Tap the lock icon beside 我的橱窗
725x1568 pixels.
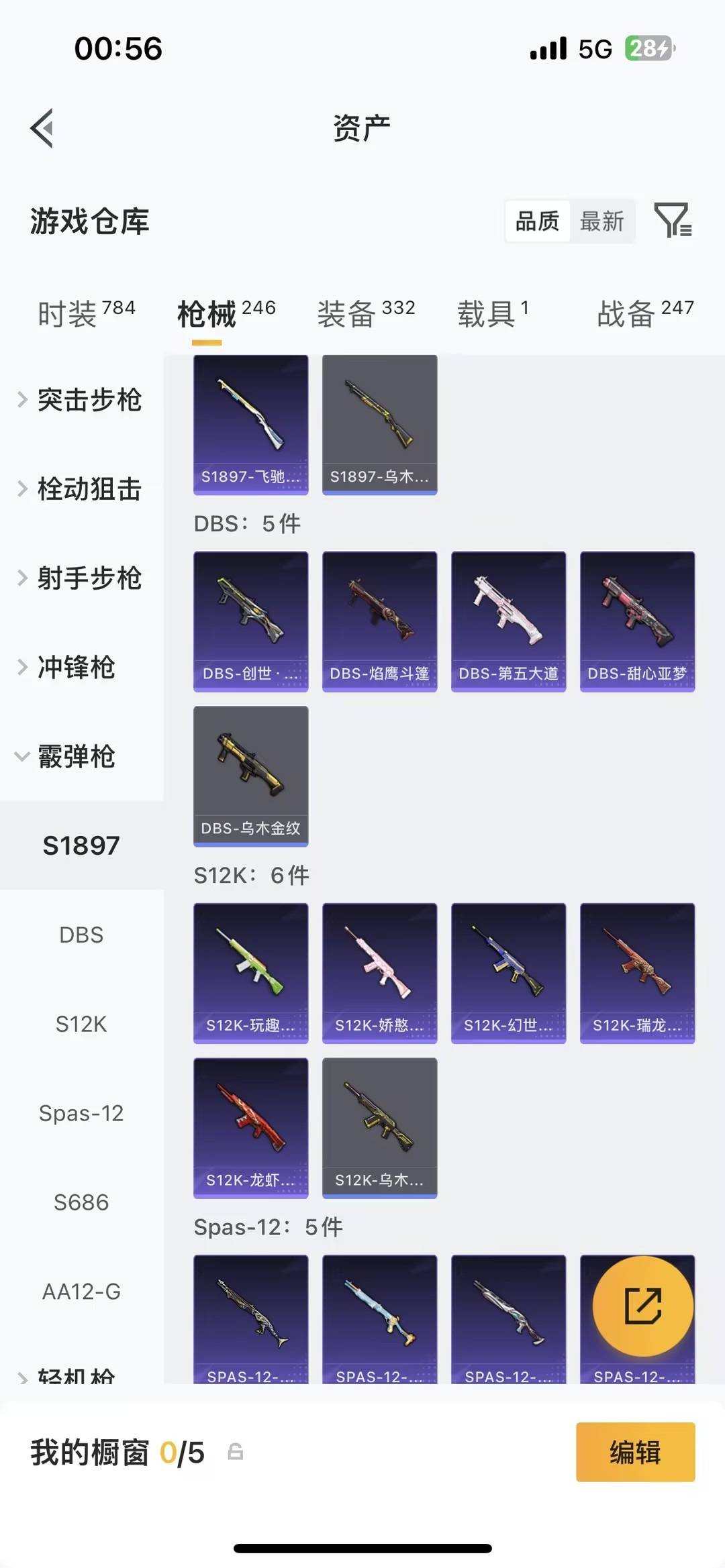point(234,1451)
